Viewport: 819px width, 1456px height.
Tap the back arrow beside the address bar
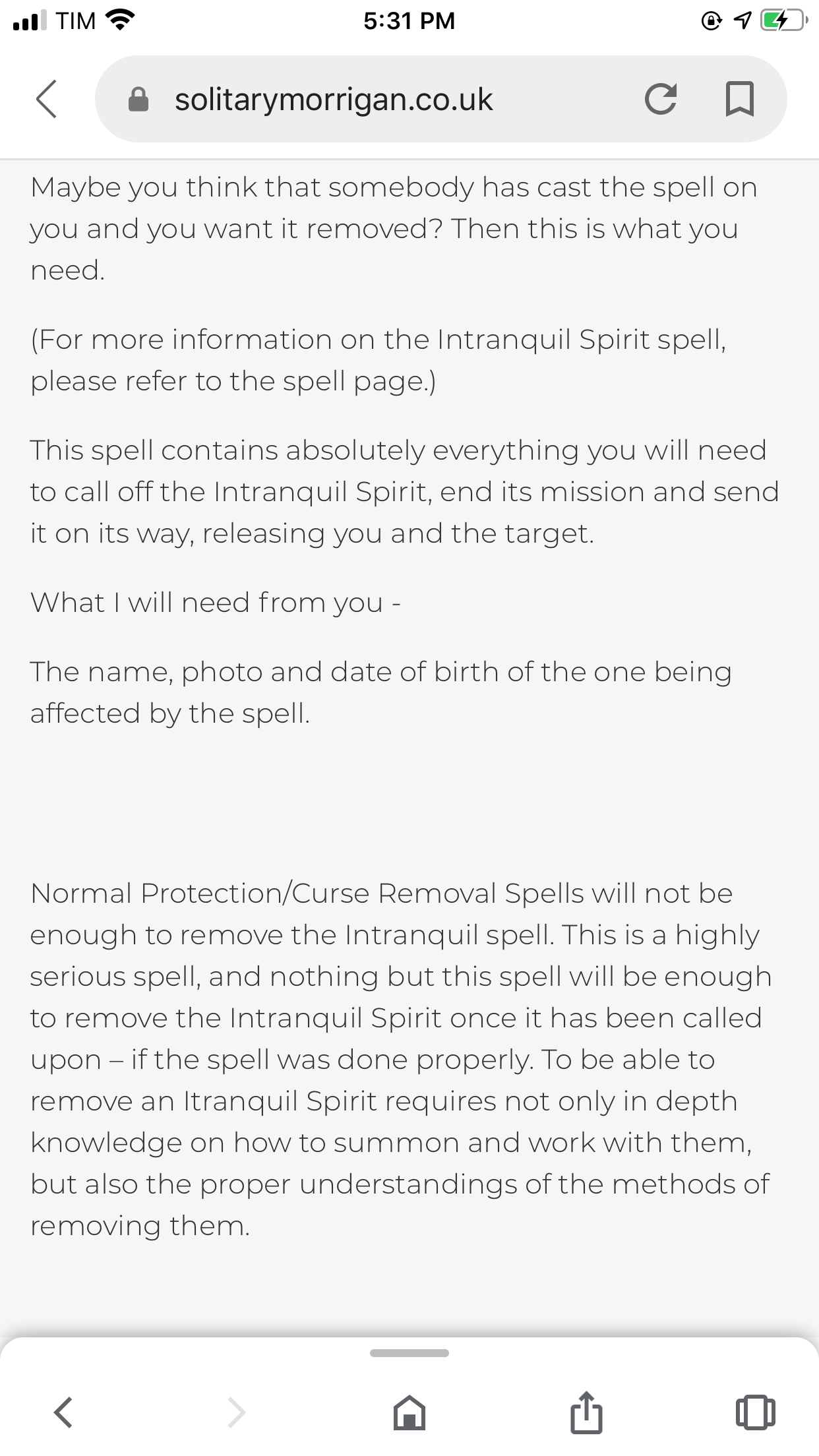(46, 99)
